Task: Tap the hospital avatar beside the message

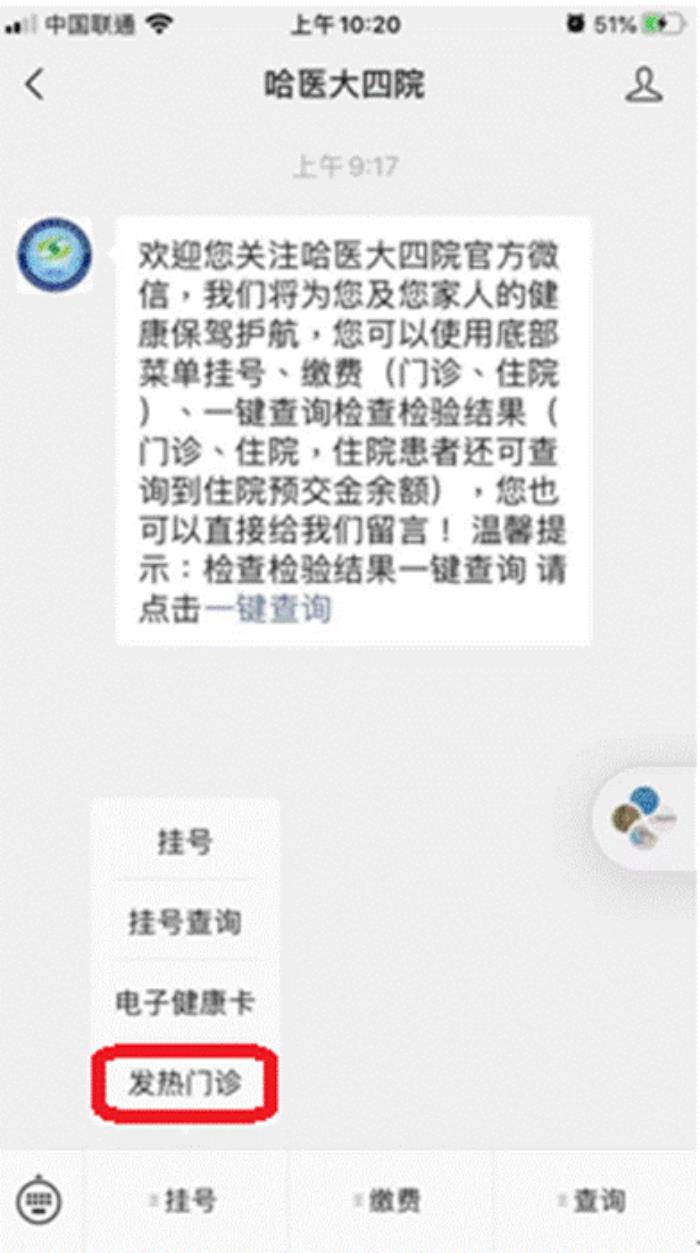Action: coord(54,255)
